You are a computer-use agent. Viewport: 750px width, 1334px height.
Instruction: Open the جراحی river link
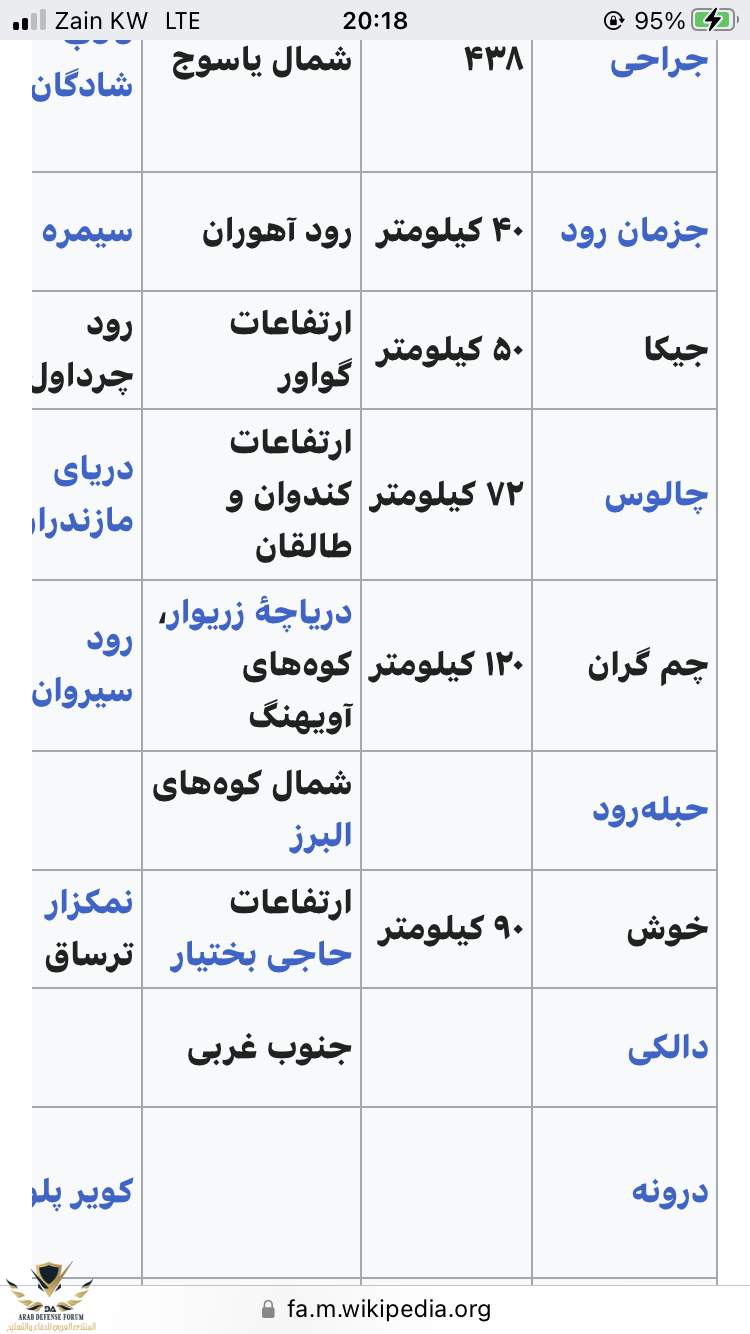point(659,60)
